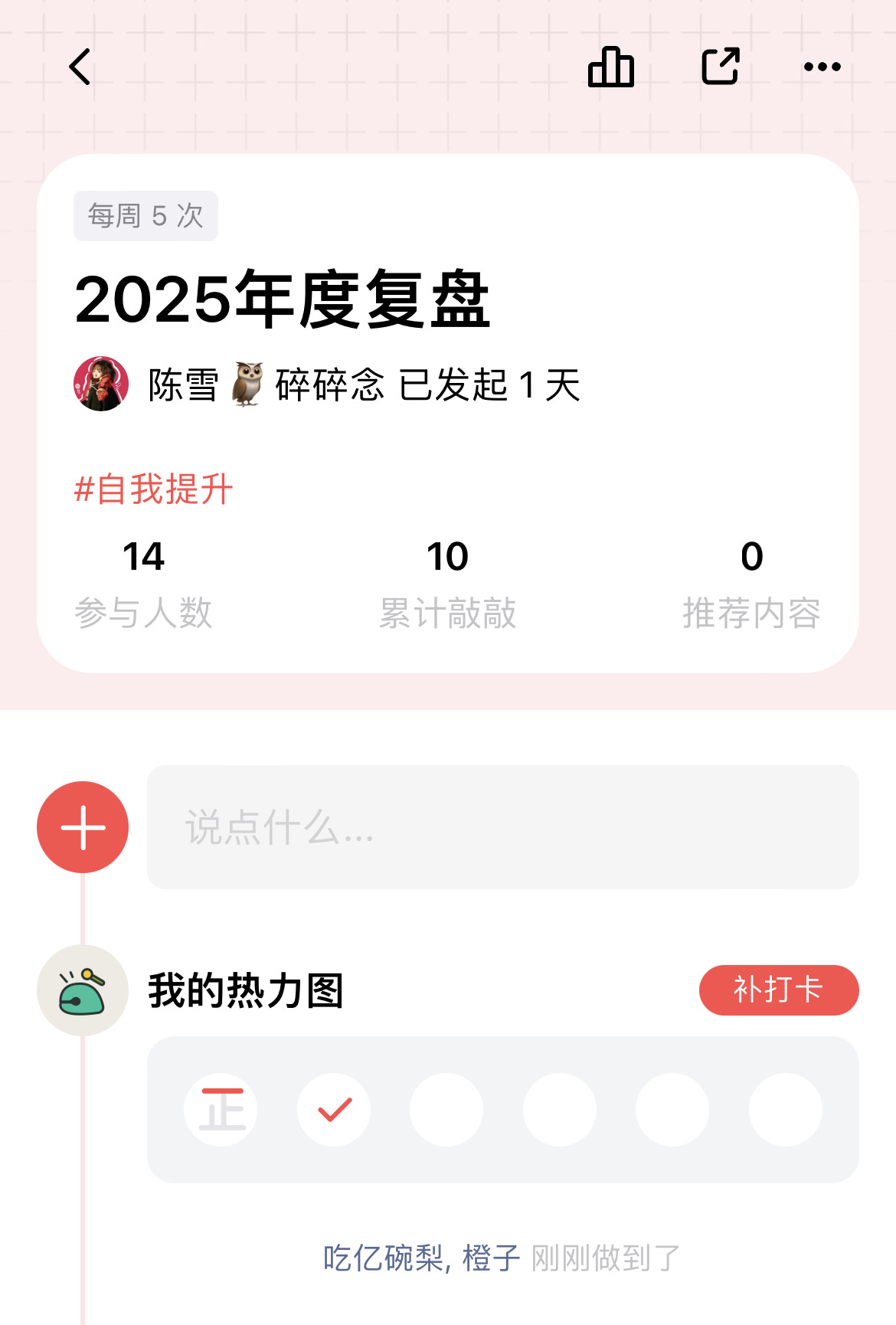View 陈雪's profile avatar
896x1325 pixels.
(x=101, y=384)
